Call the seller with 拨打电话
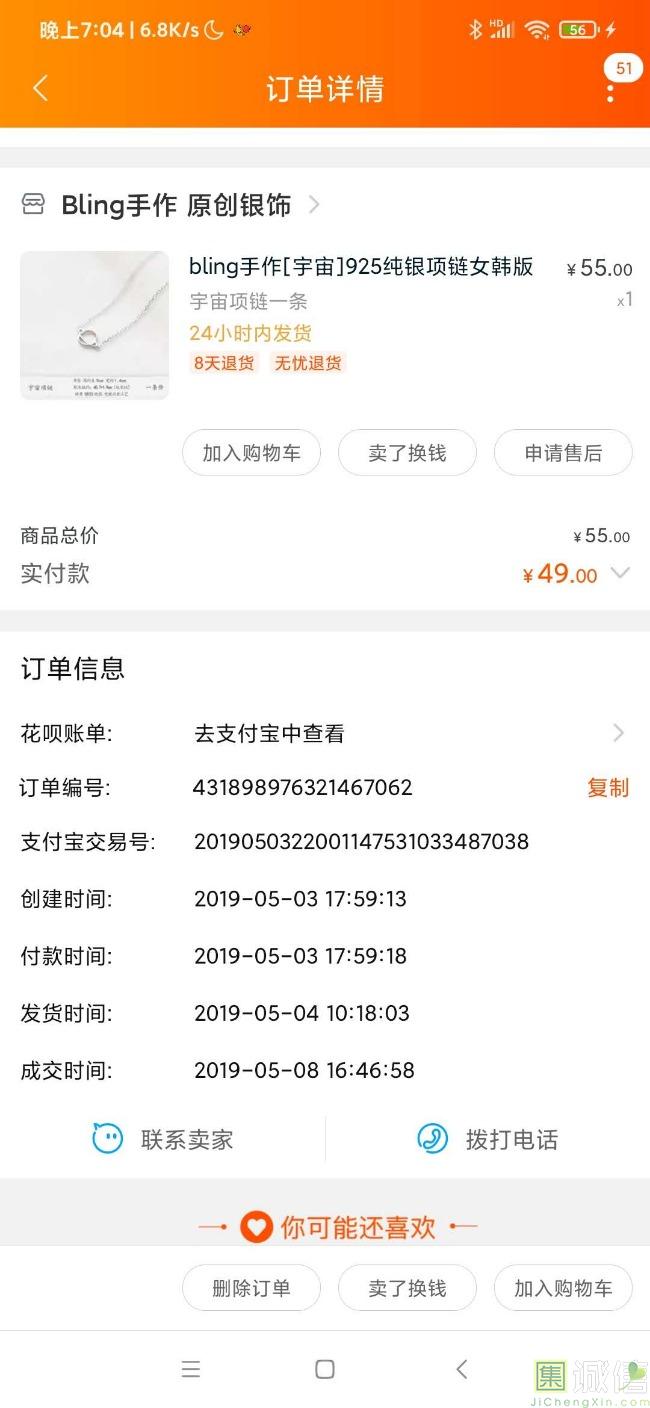The width and height of the screenshot is (650, 1408). click(x=487, y=1139)
